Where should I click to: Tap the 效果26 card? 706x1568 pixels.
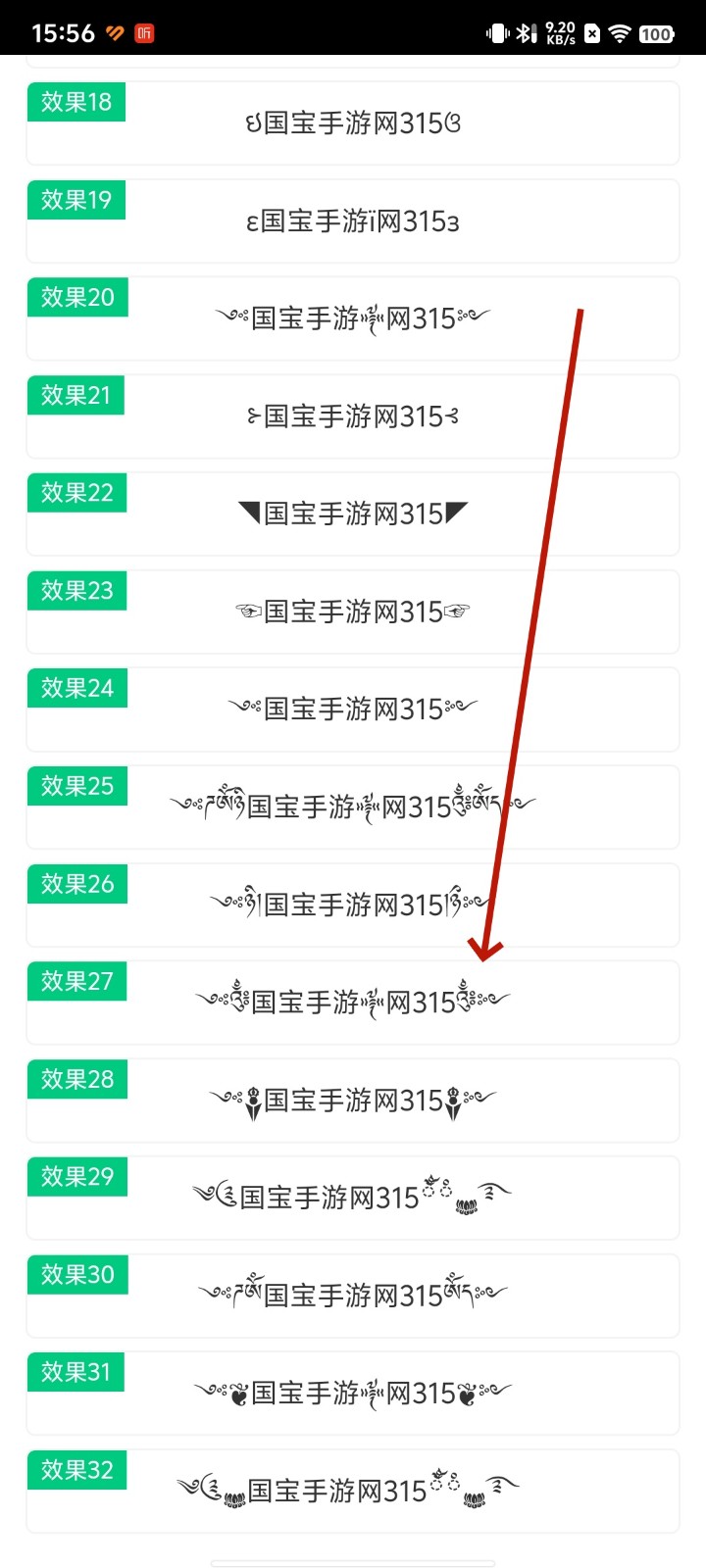(x=353, y=905)
